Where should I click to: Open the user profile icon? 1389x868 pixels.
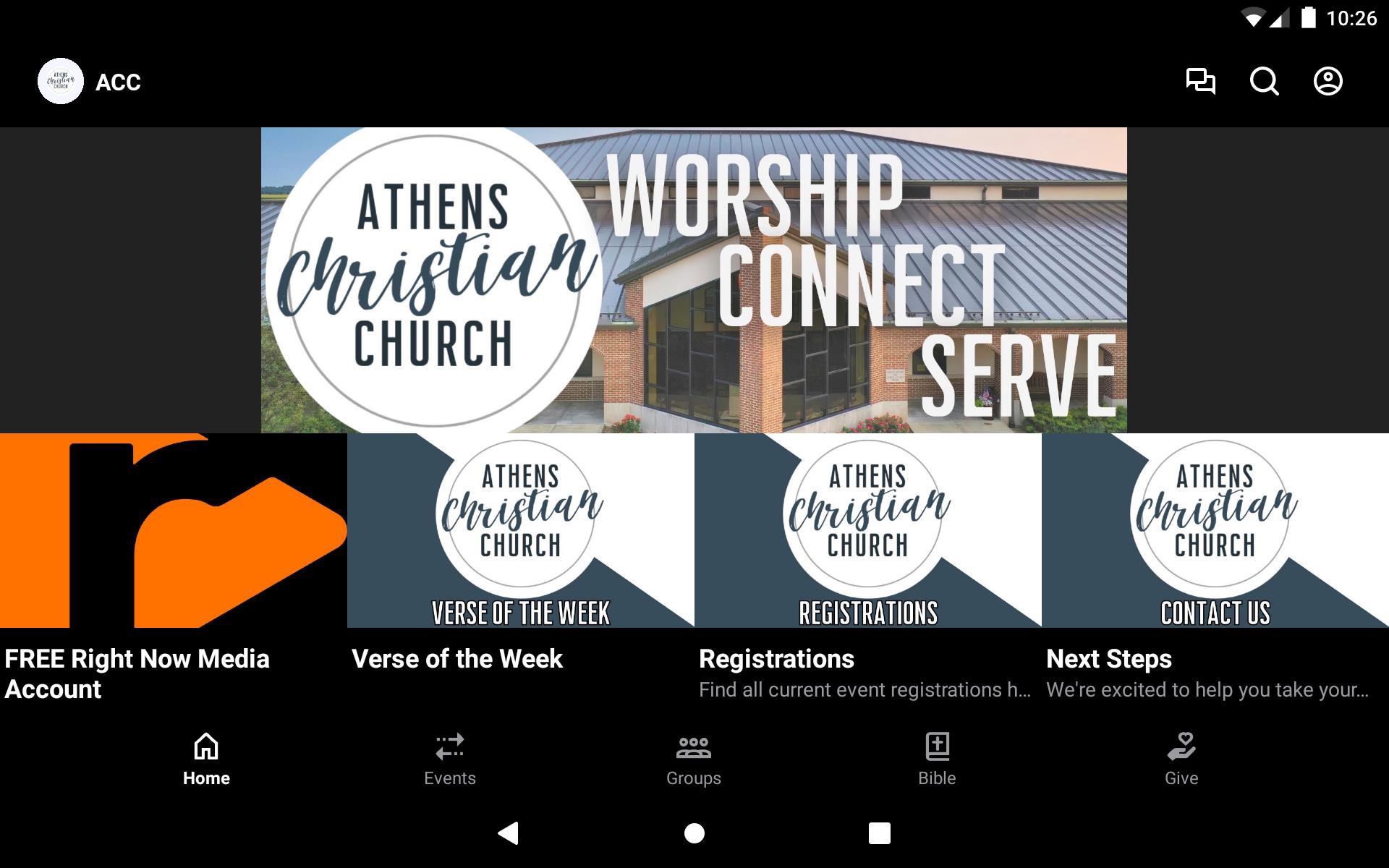[1328, 81]
